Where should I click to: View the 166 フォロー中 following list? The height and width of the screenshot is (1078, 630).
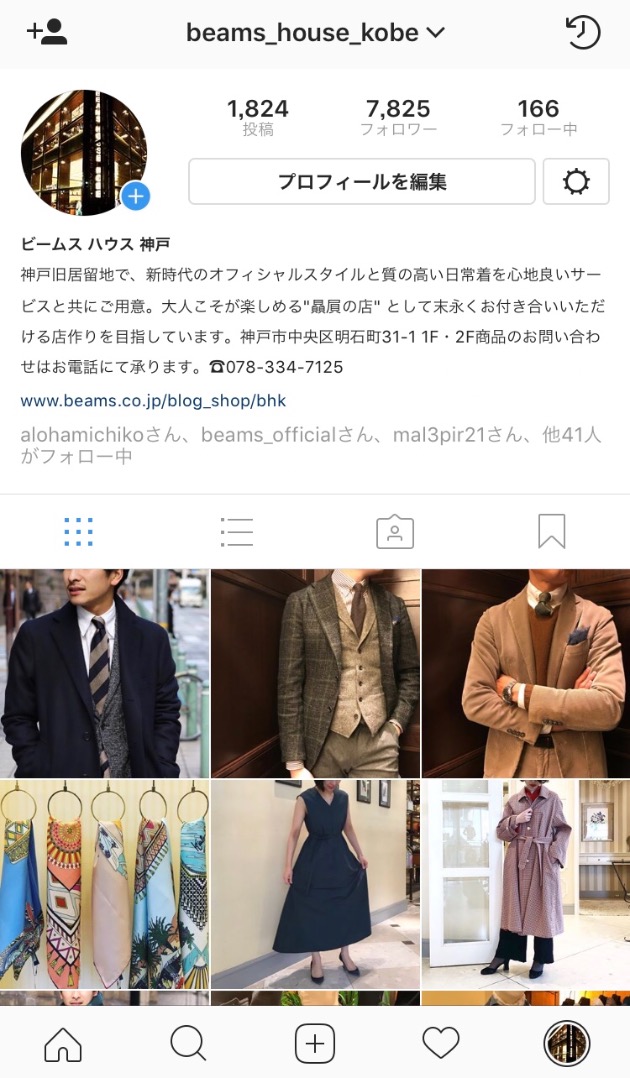[x=538, y=117]
